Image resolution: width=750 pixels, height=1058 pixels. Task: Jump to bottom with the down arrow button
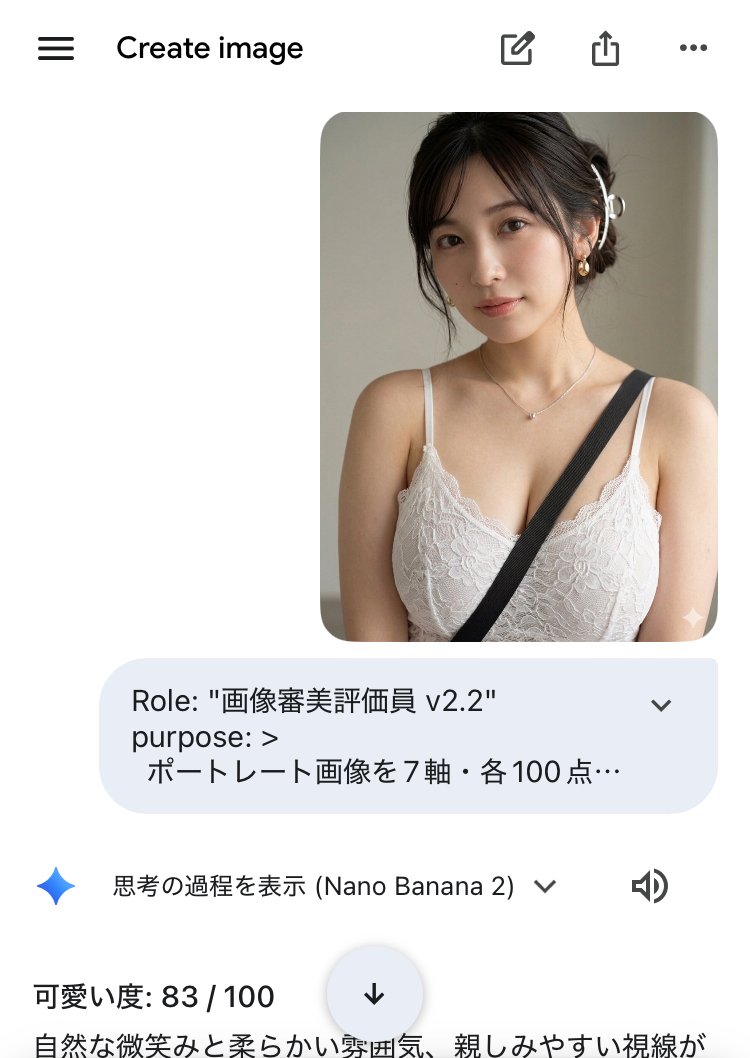click(374, 993)
